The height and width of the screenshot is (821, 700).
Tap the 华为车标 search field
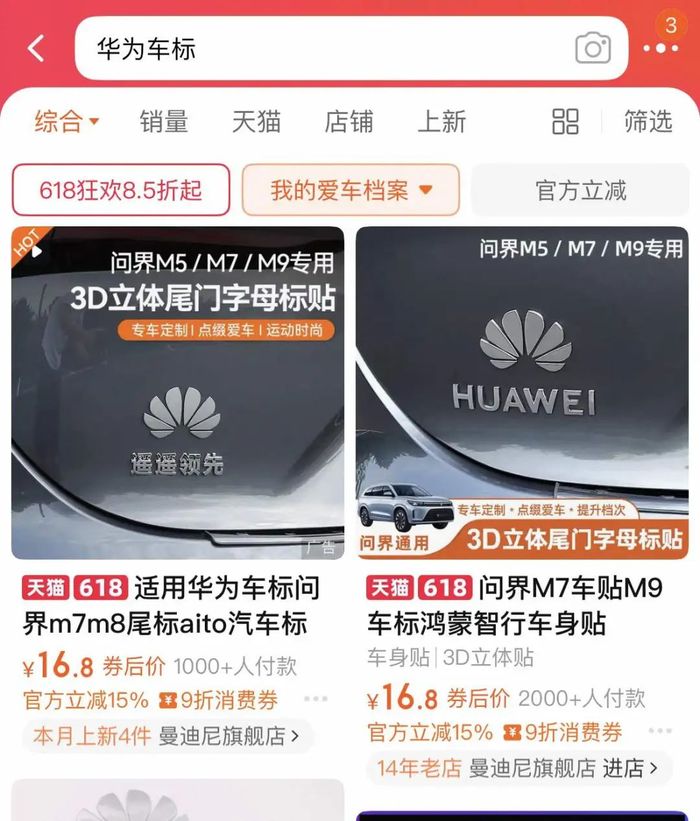pyautogui.click(x=320, y=48)
